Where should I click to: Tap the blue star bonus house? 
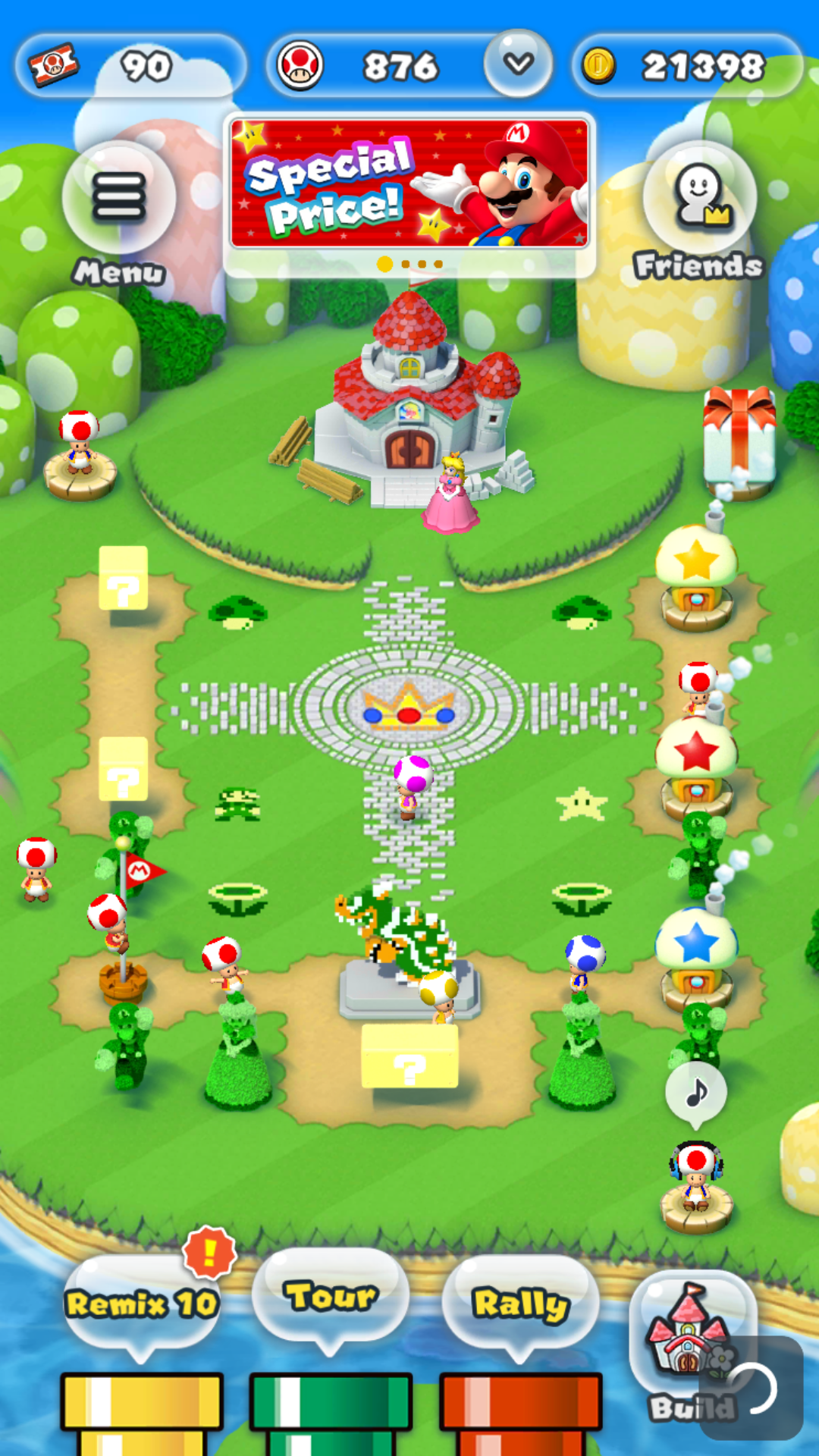tap(696, 957)
